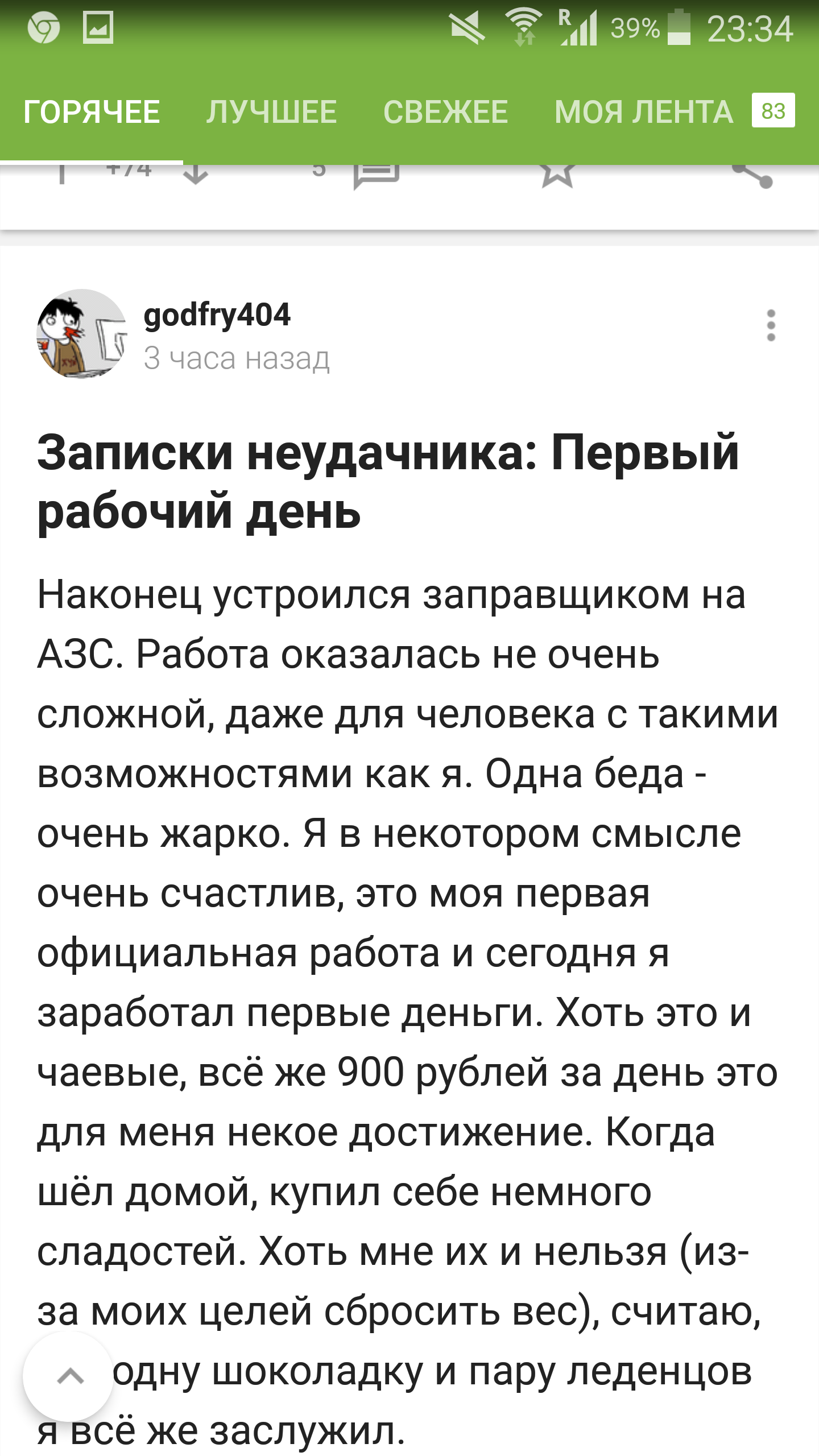Save the previous post with the star

pyautogui.click(x=557, y=175)
